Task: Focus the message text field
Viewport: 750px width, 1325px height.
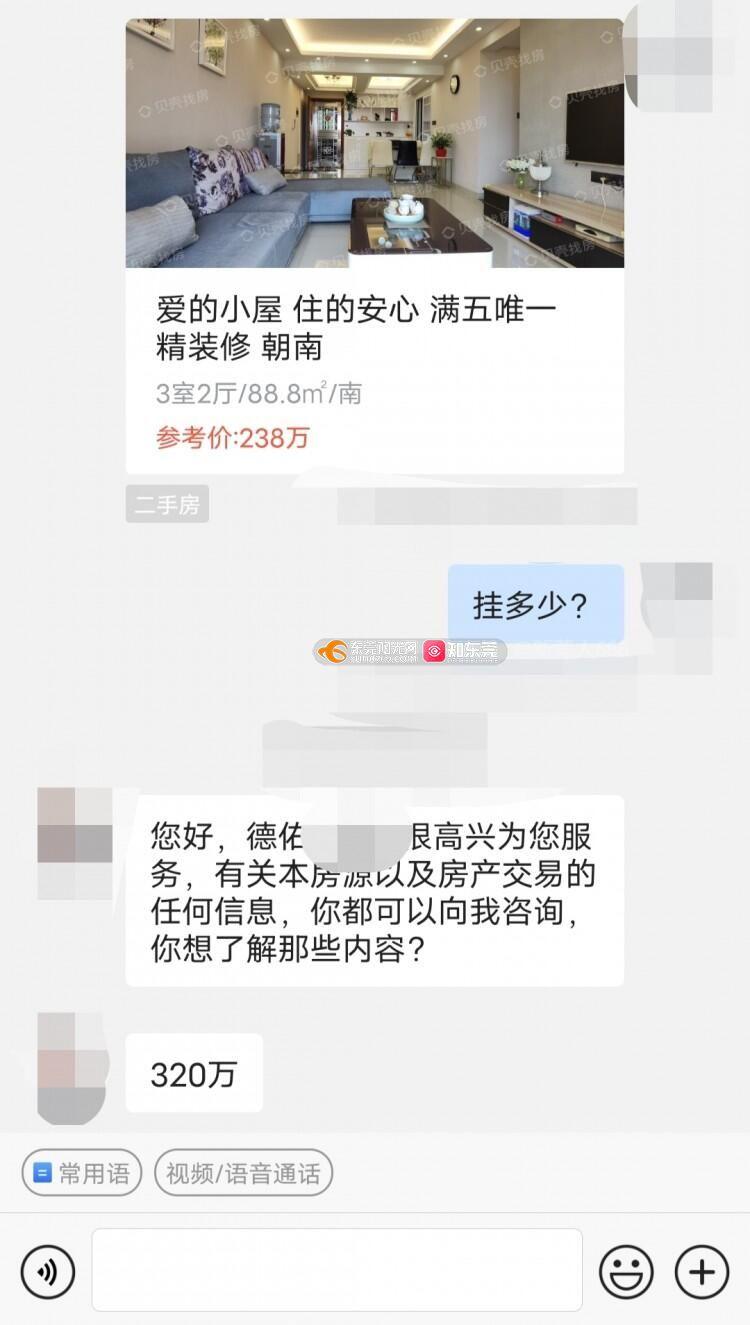Action: point(337,1269)
